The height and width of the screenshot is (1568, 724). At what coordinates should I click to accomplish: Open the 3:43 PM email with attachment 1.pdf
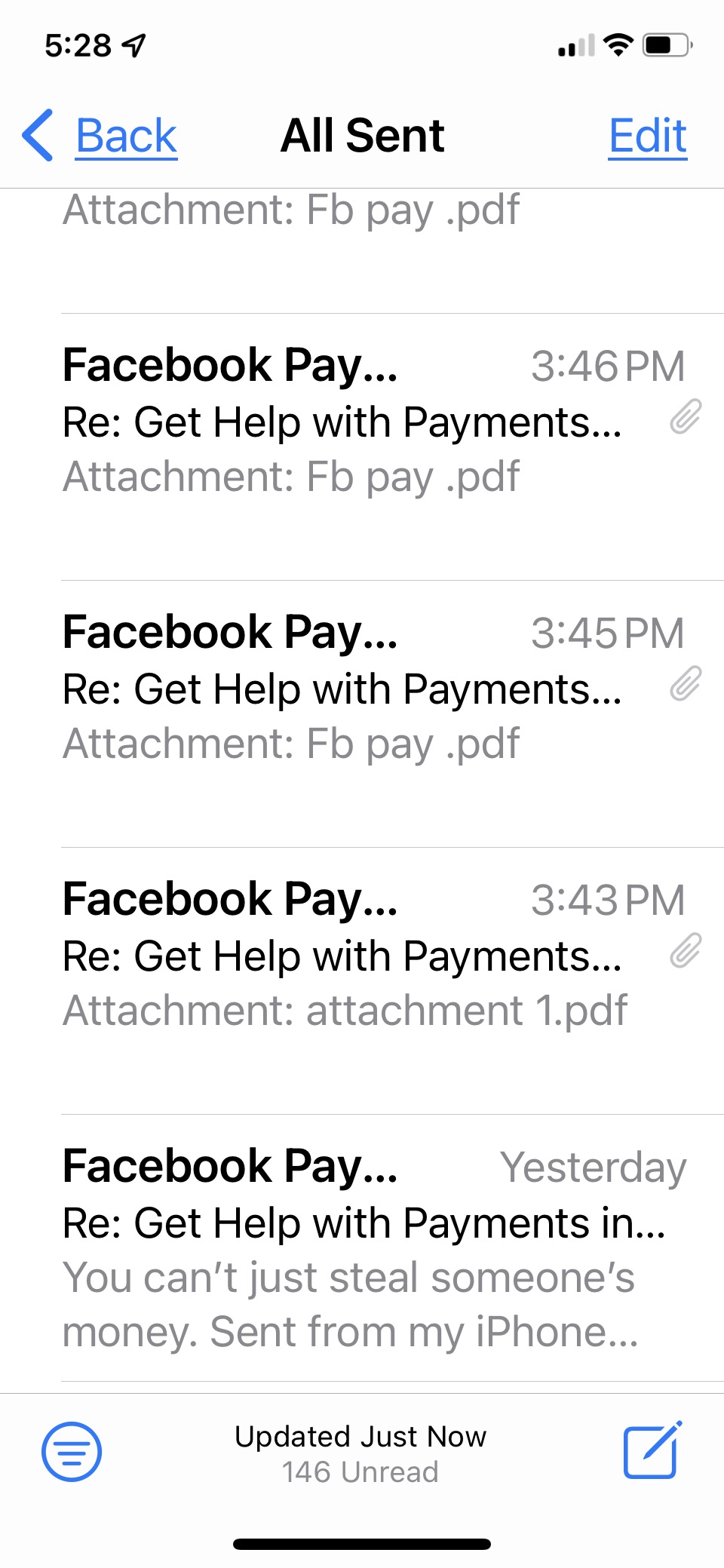373,955
